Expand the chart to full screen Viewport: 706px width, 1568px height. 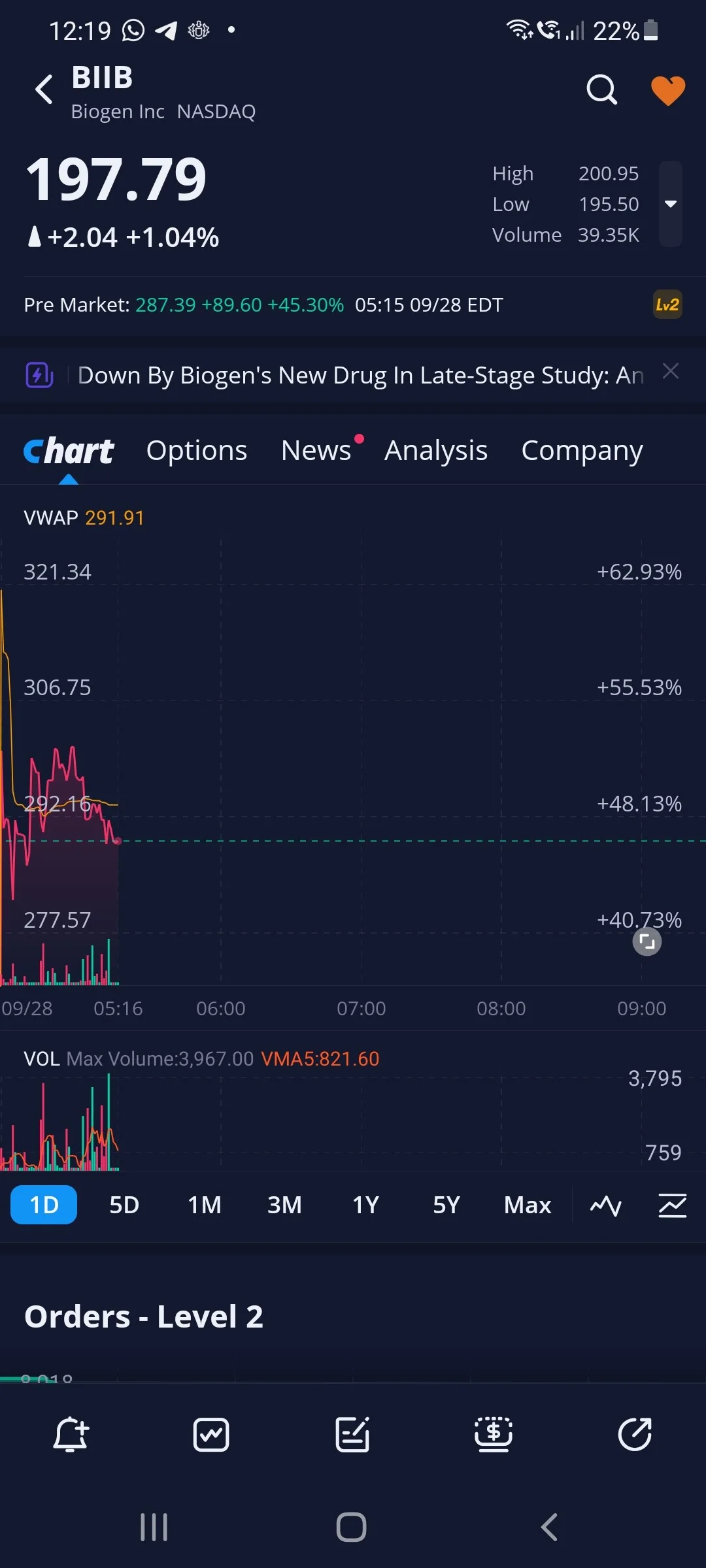647,941
